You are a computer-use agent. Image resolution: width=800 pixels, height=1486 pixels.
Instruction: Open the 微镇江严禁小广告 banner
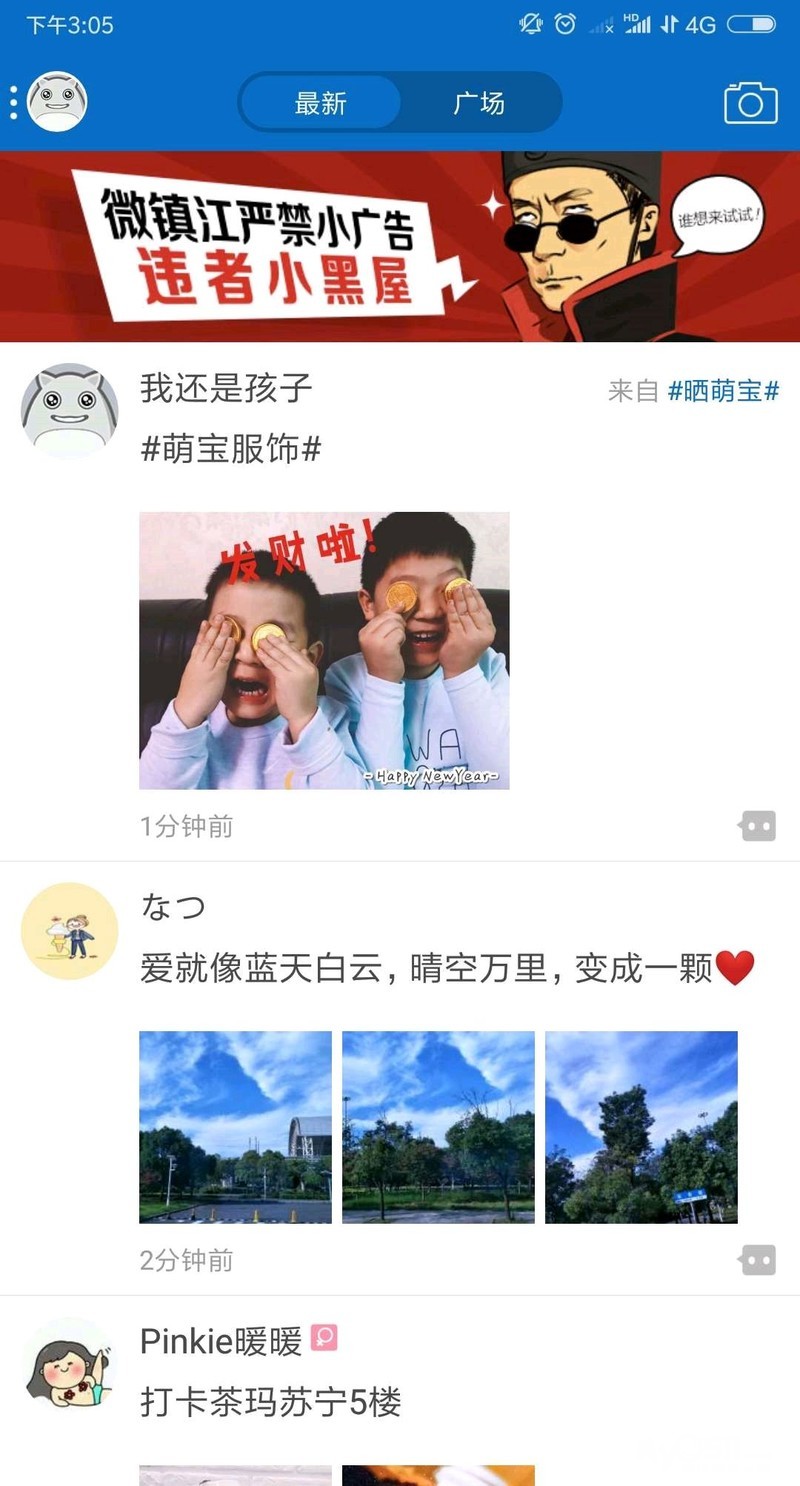pos(400,246)
